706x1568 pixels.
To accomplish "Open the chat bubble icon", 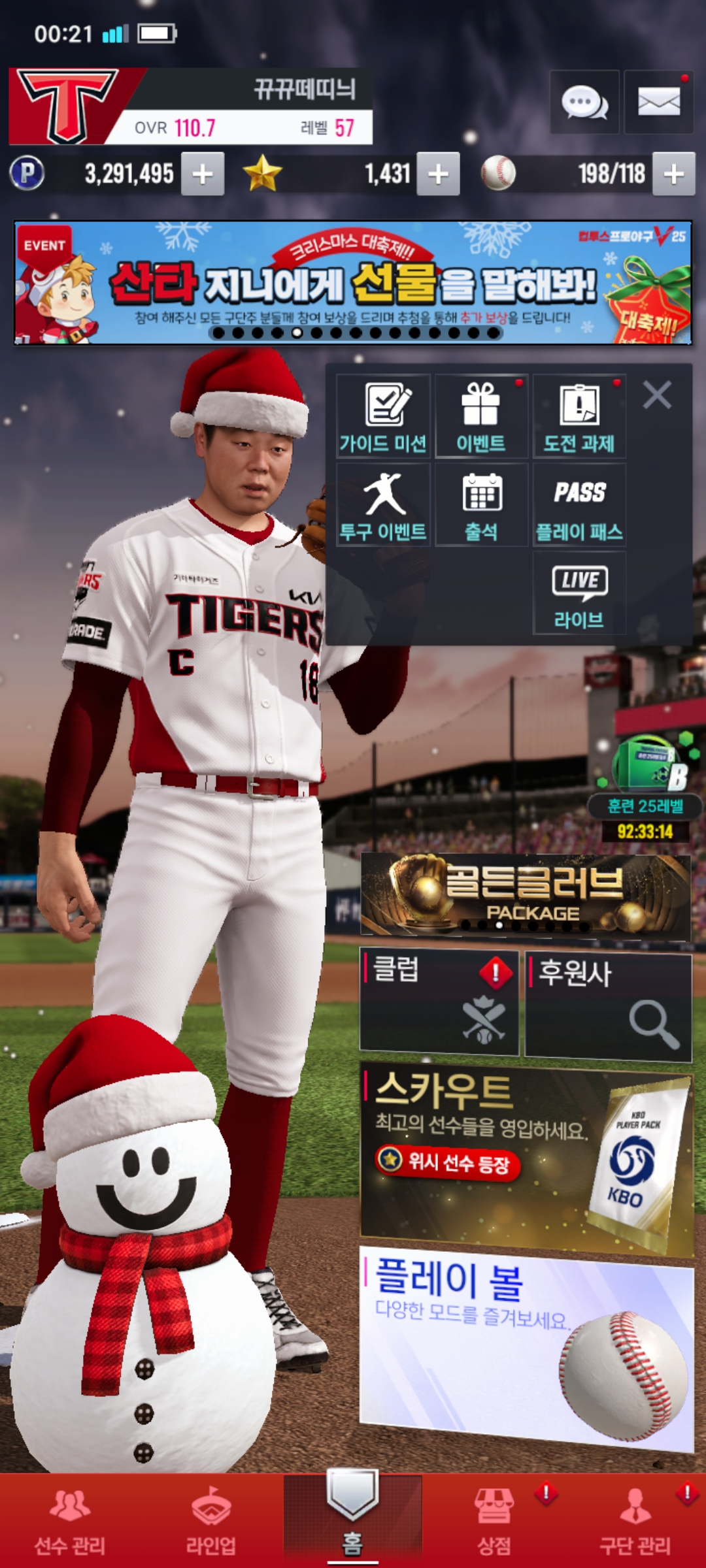I will coord(584,103).
